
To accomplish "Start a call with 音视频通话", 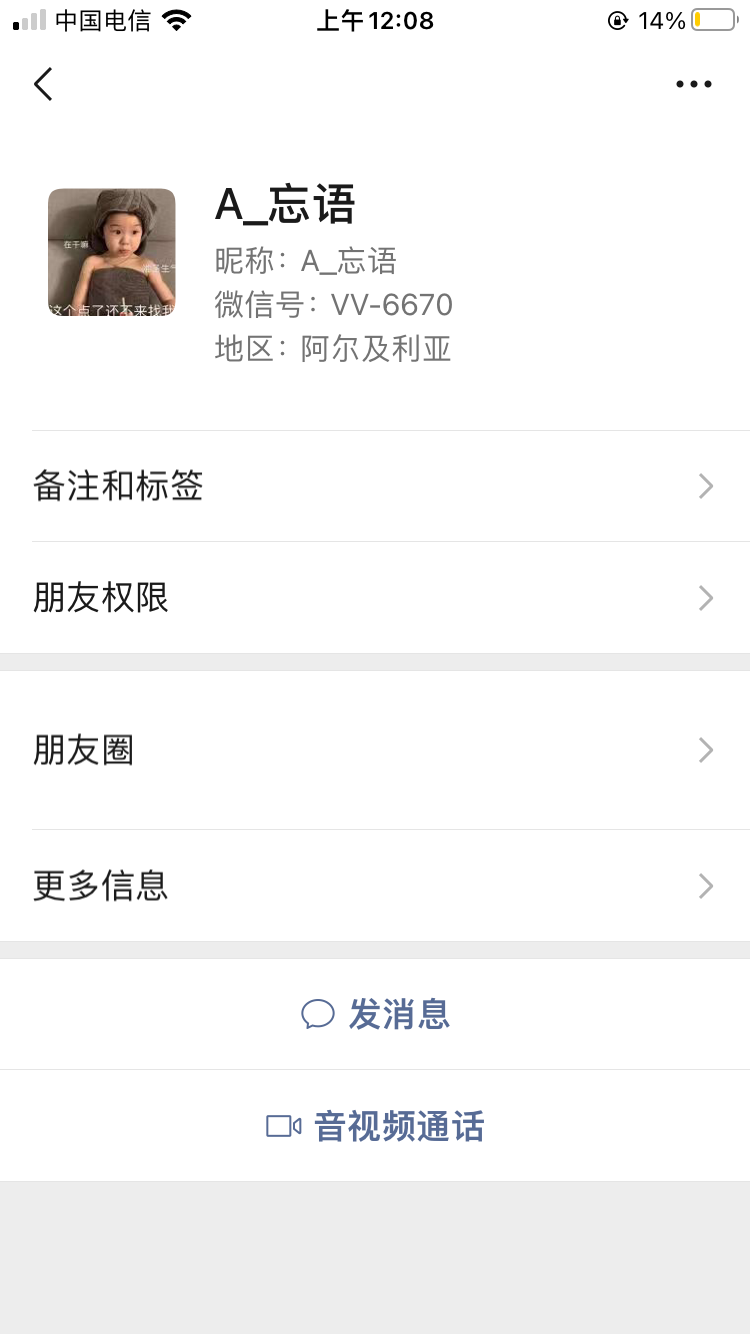I will point(376,1126).
